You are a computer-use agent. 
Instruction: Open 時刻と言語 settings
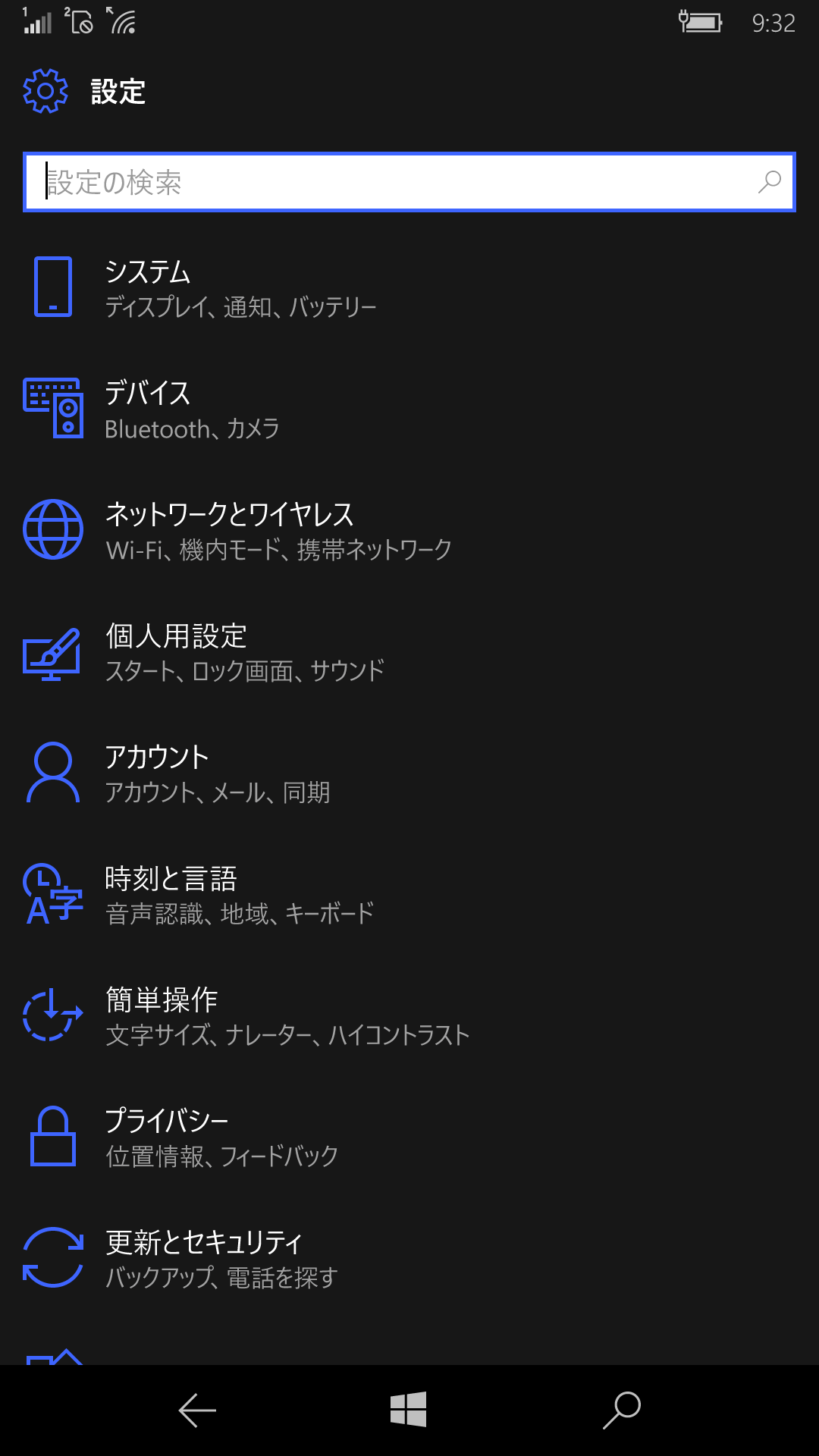coord(409,894)
